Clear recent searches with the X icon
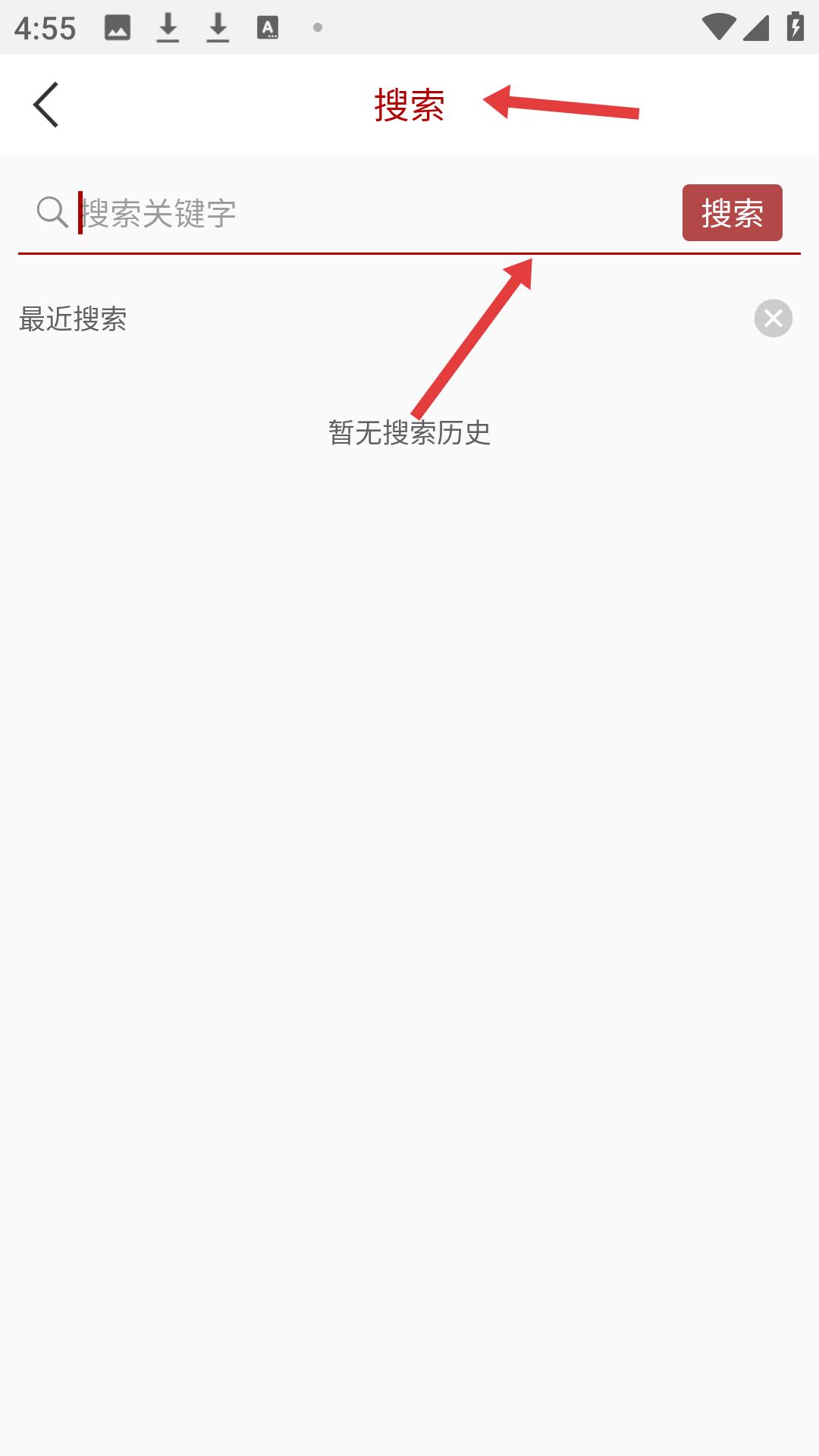Screen dimensions: 819x1456 (773, 318)
